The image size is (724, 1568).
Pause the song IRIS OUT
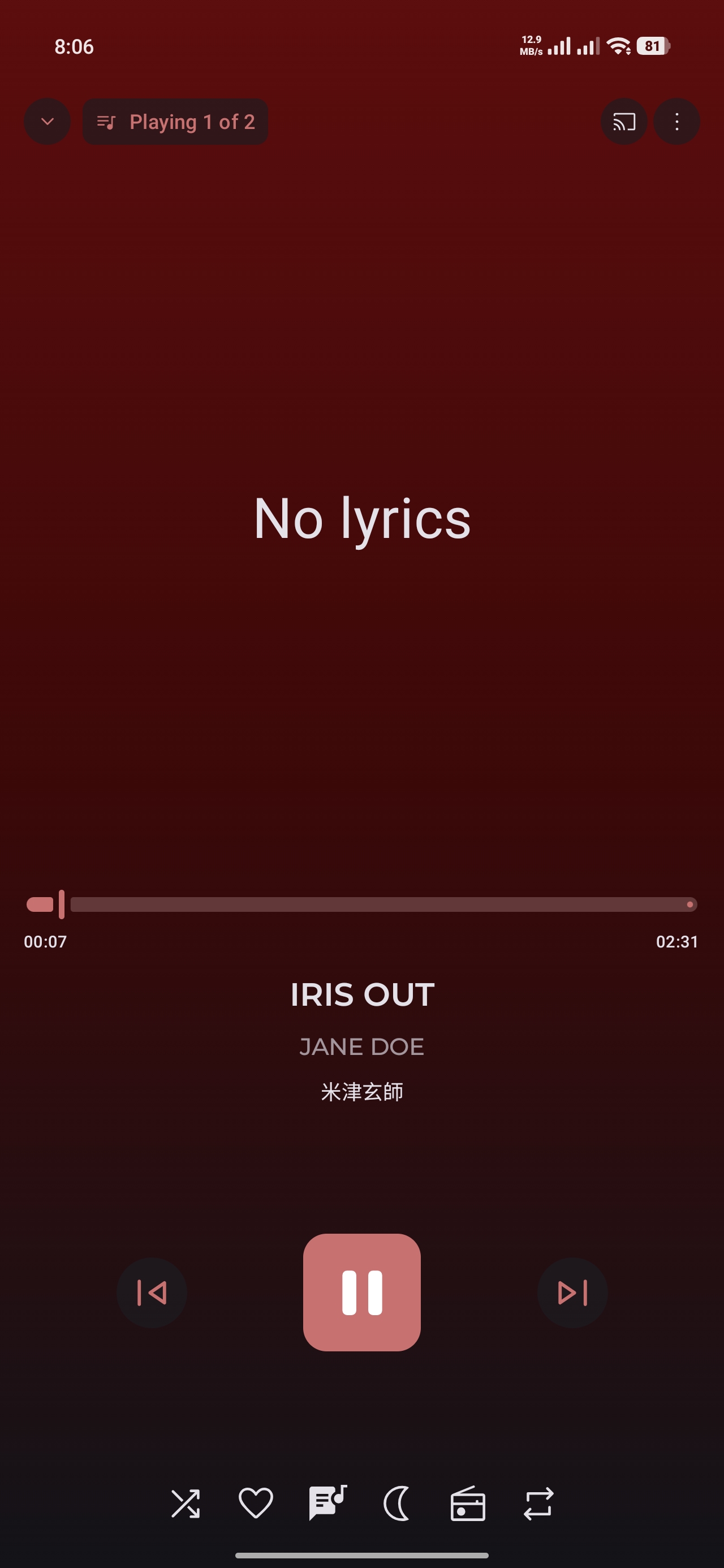[x=361, y=1293]
